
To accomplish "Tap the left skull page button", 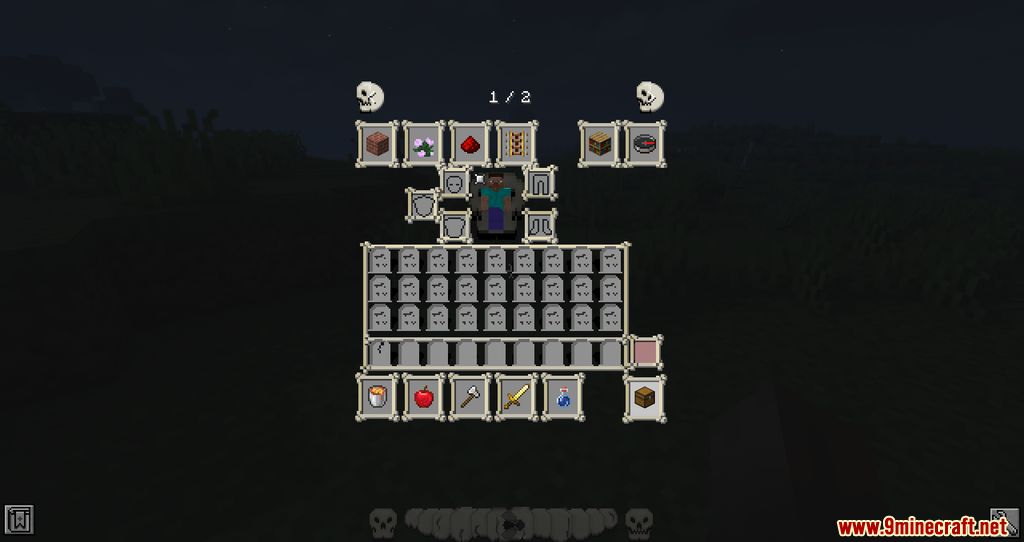I will pyautogui.click(x=370, y=96).
